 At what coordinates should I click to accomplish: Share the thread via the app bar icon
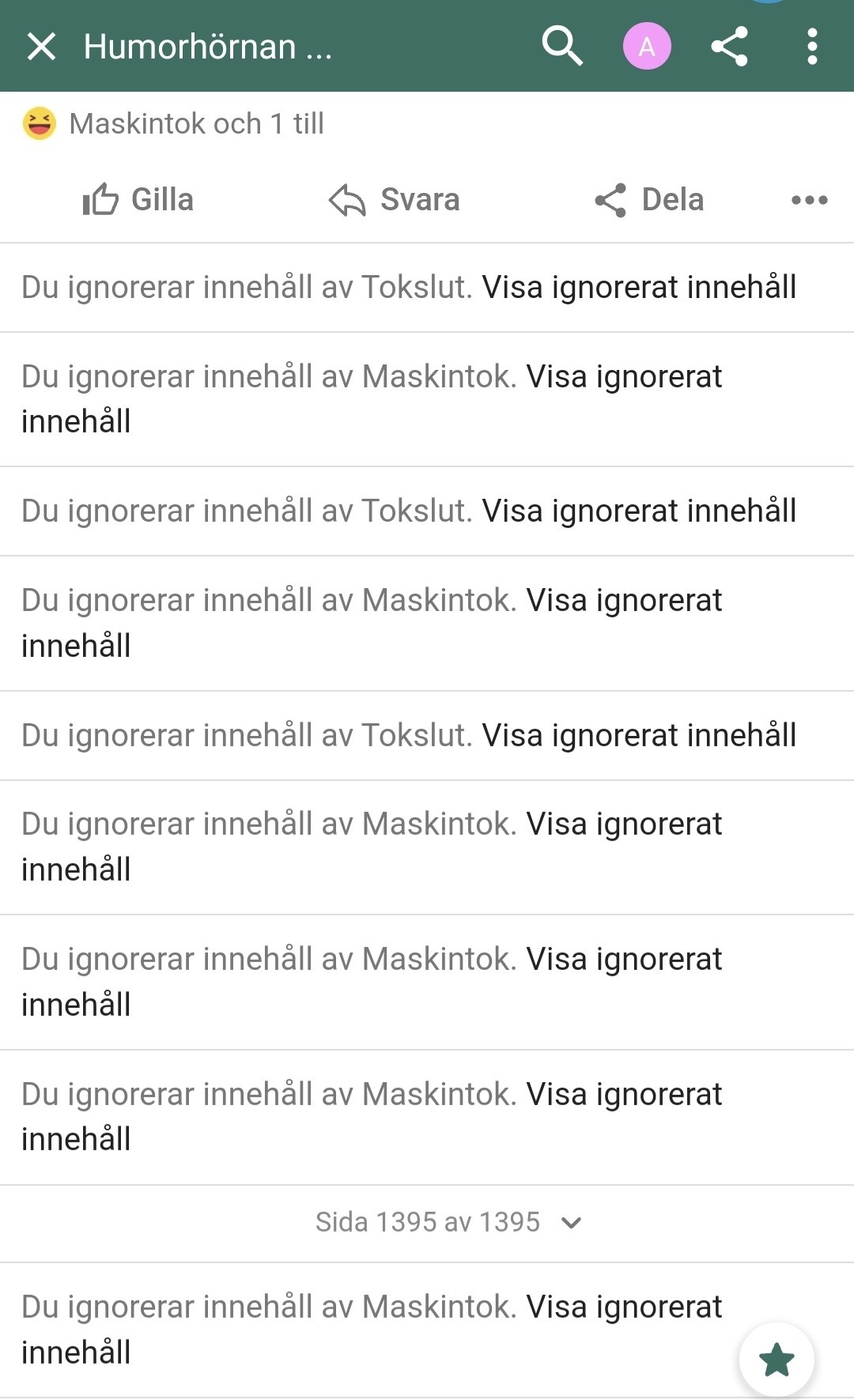pyautogui.click(x=729, y=46)
